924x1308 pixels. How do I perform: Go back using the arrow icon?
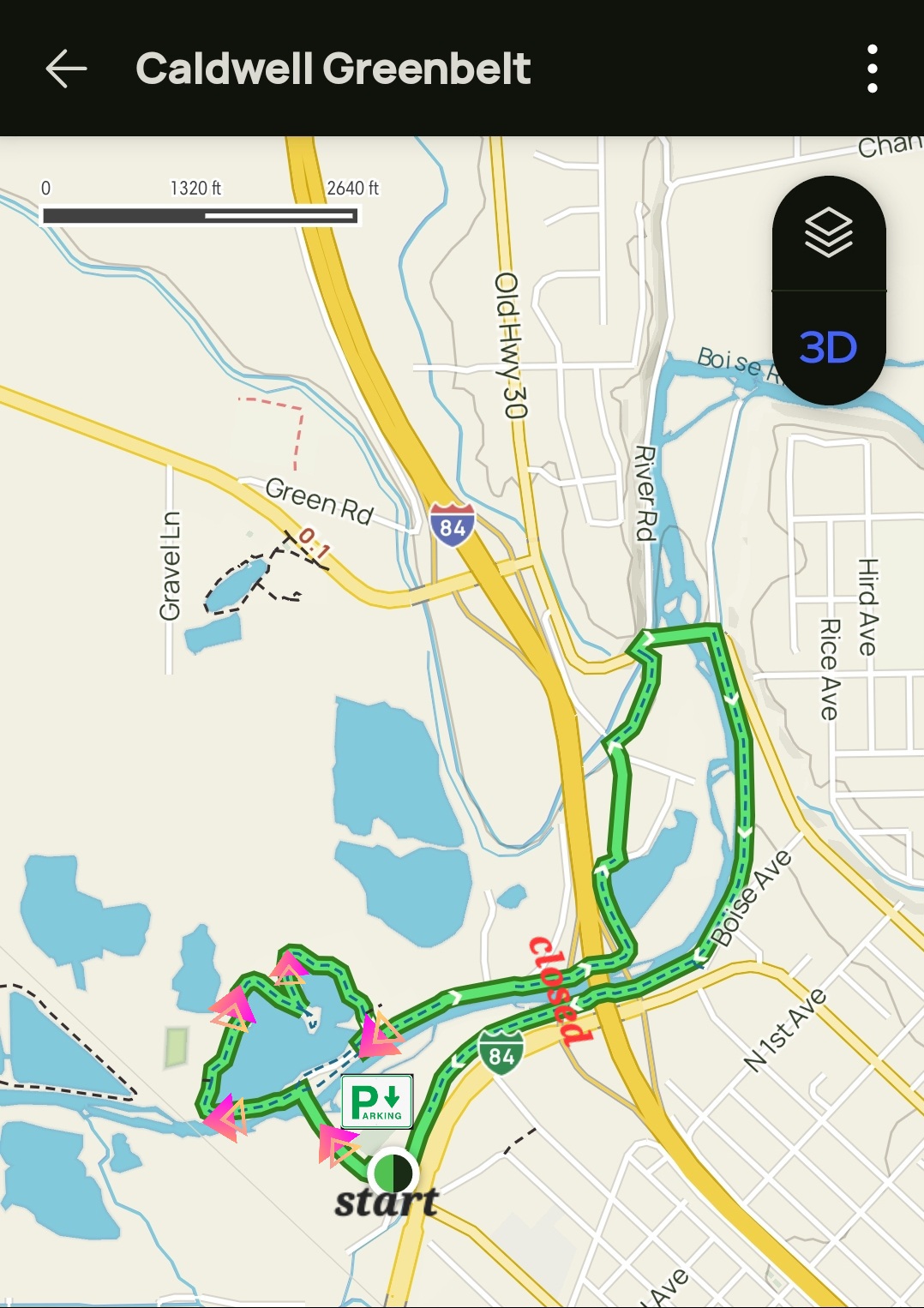pos(66,69)
